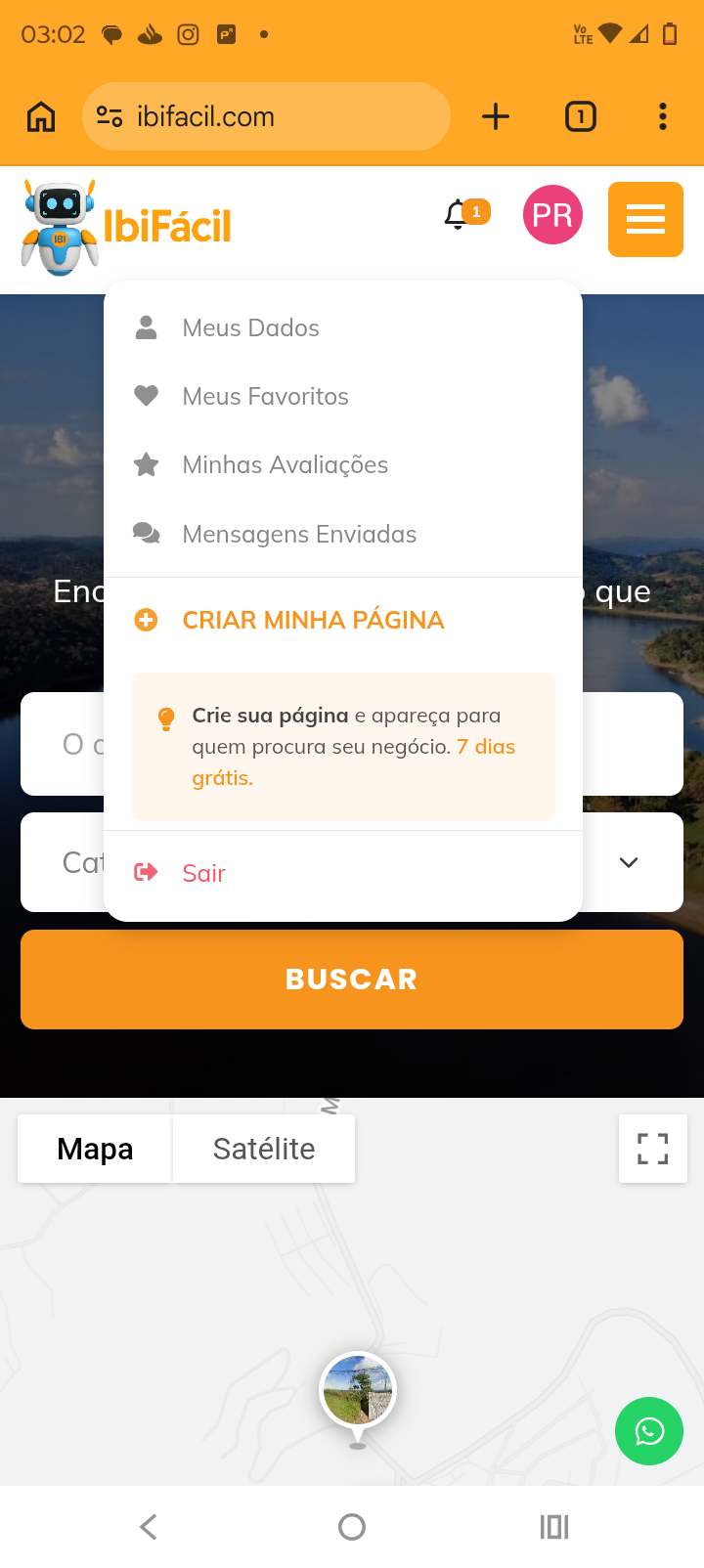This screenshot has width=704, height=1568.
Task: Open the hamburger menu button
Action: [645, 219]
